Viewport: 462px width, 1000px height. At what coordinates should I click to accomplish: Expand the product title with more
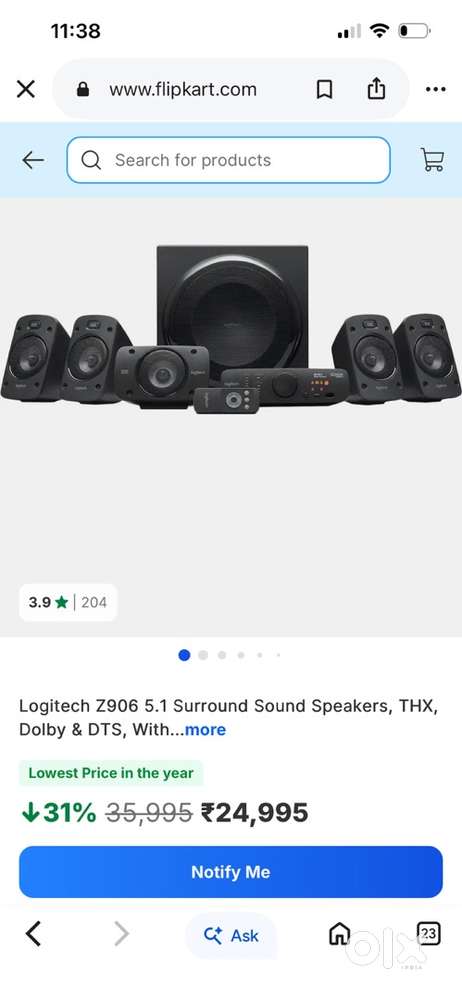pyautogui.click(x=205, y=730)
